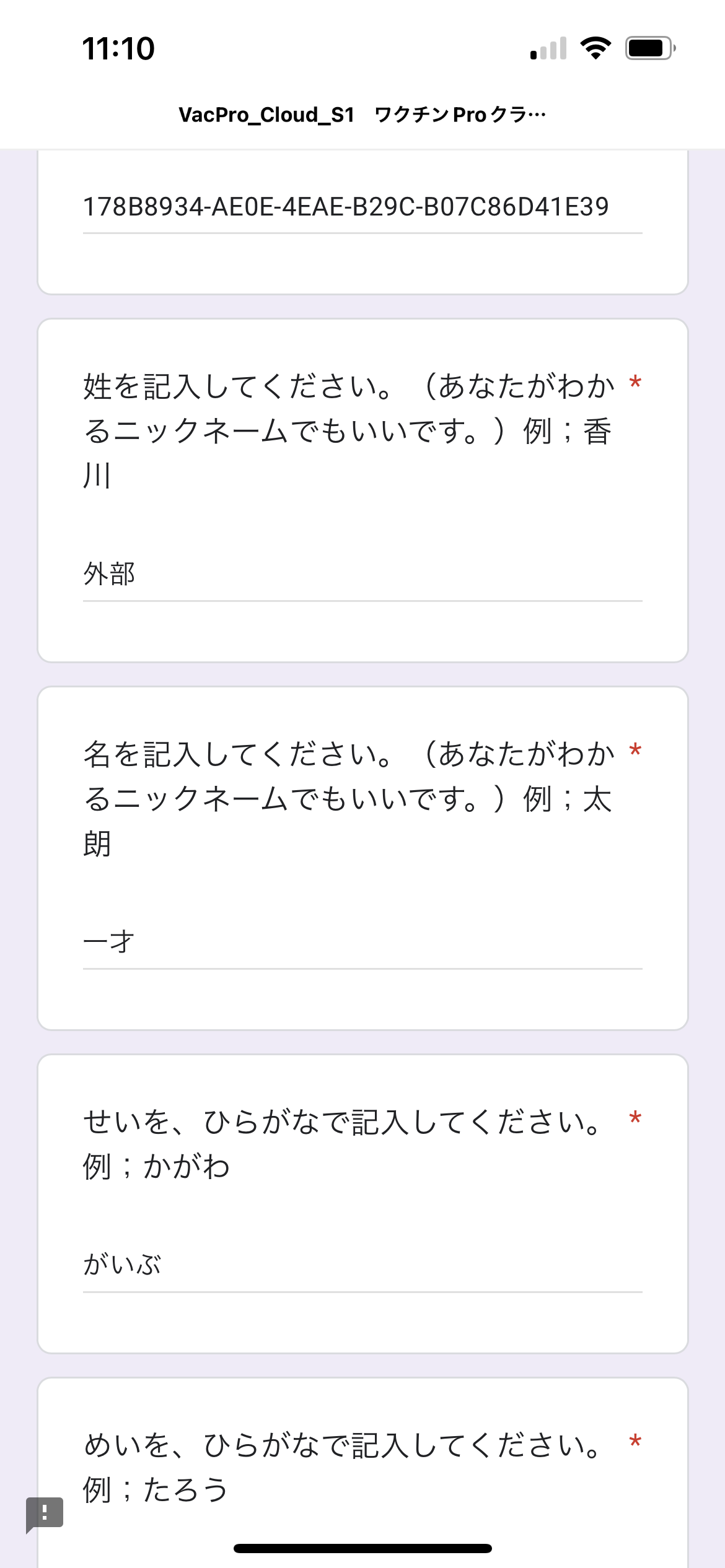Tap the surname field containing 外部
Screen dimensions: 725x1568
click(x=362, y=575)
